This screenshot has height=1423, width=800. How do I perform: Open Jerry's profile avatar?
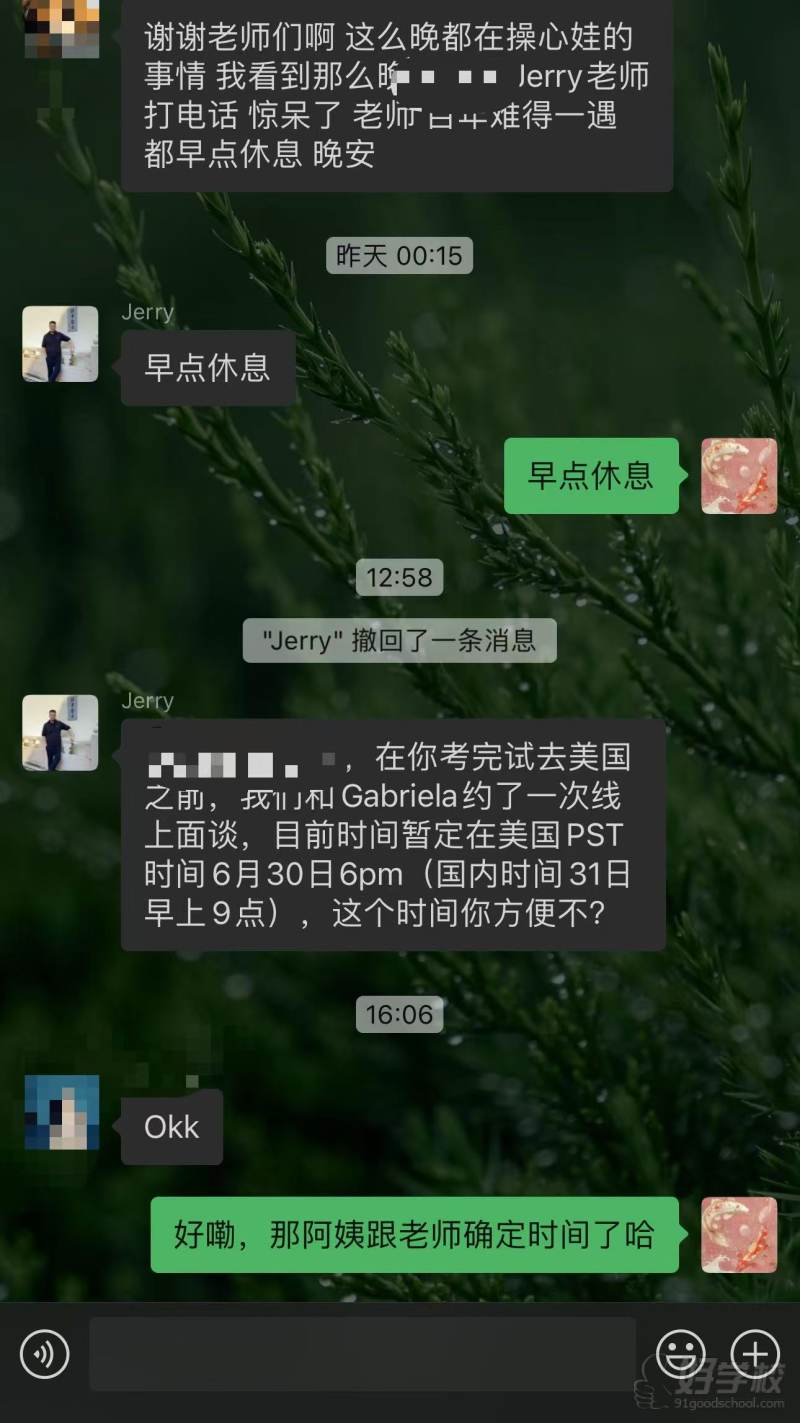pos(59,344)
